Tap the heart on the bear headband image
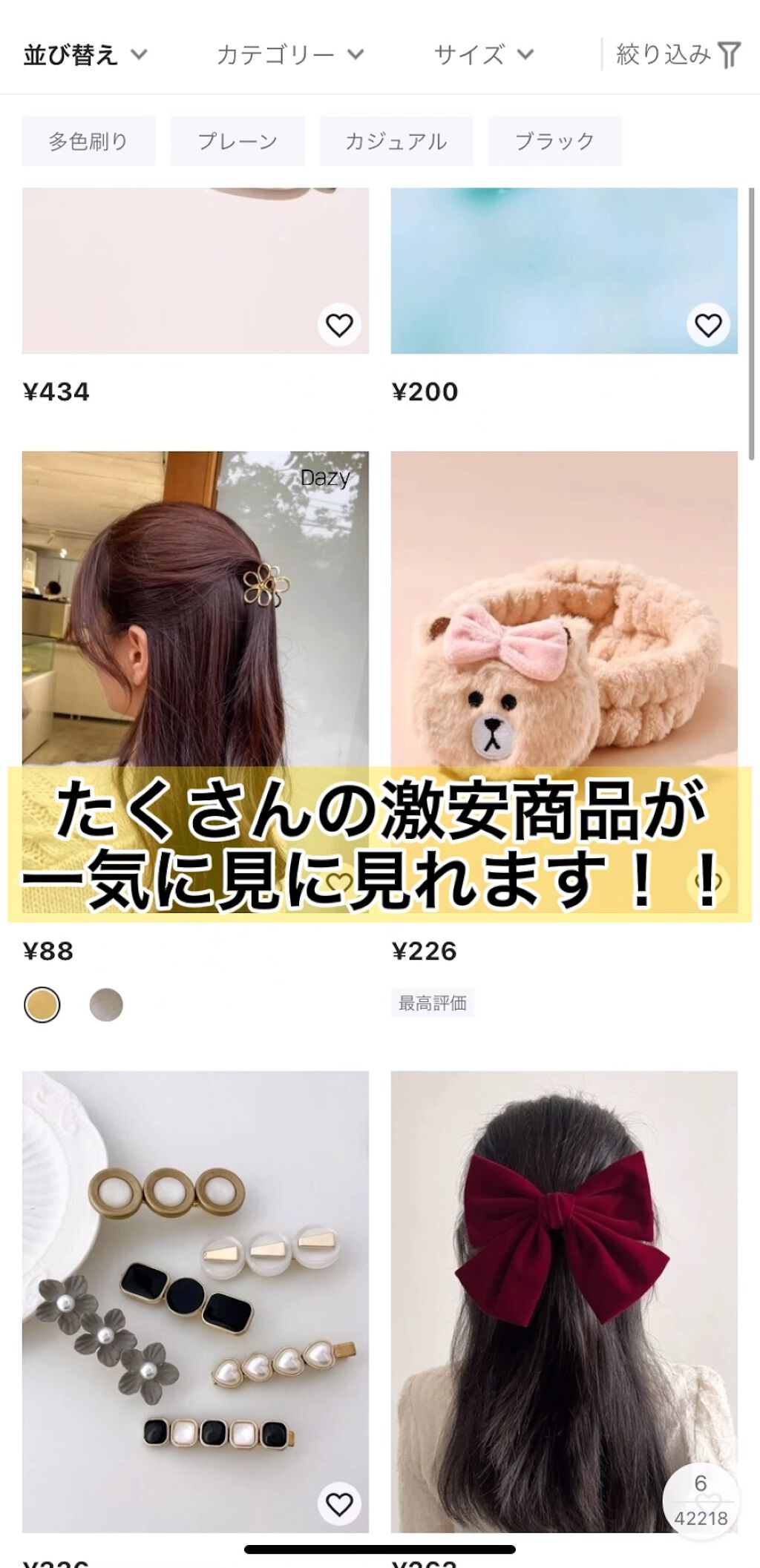The height and width of the screenshot is (1568, 760). 709,883
